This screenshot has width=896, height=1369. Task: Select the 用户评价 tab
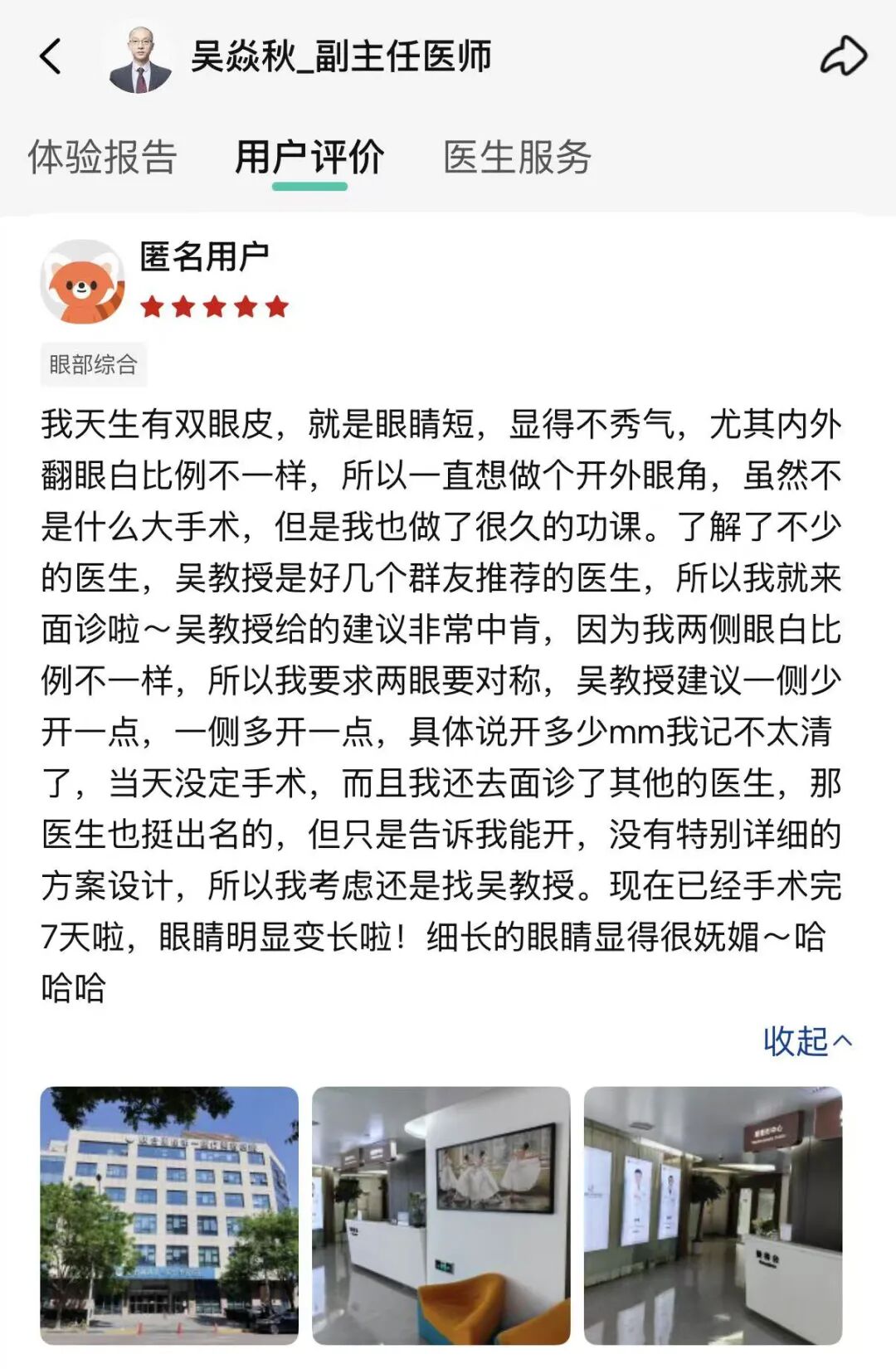click(x=309, y=156)
